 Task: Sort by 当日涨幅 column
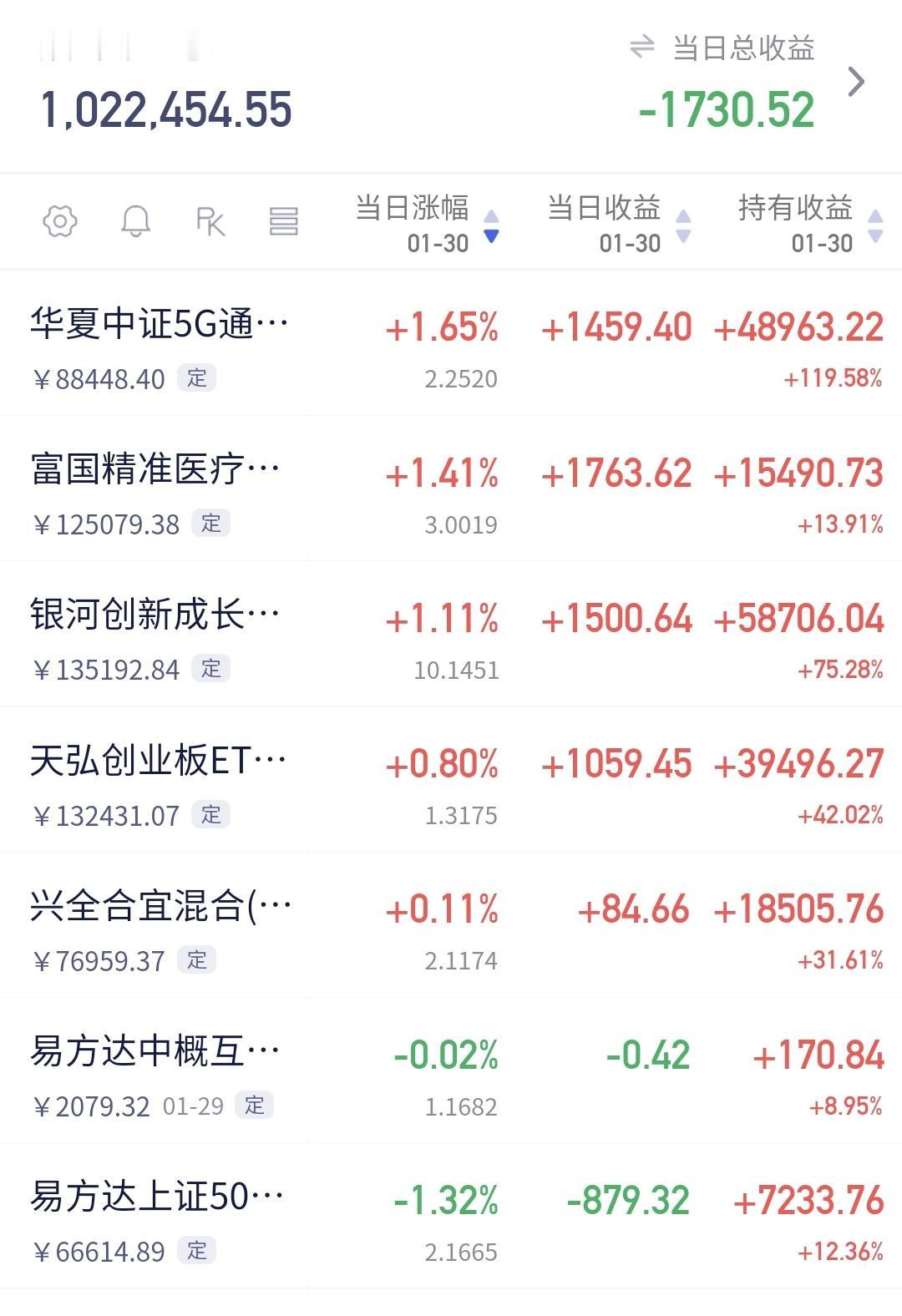coord(427,224)
